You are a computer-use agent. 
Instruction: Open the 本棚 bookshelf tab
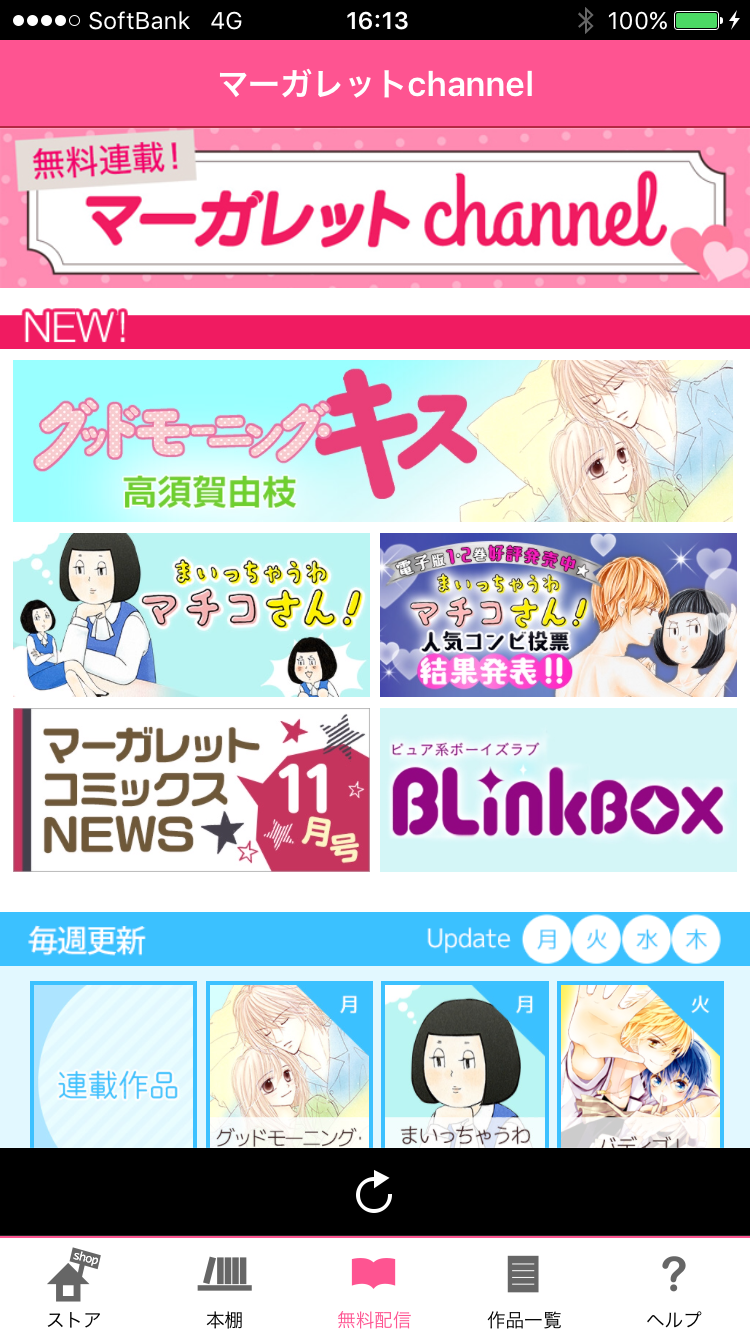pyautogui.click(x=224, y=1290)
